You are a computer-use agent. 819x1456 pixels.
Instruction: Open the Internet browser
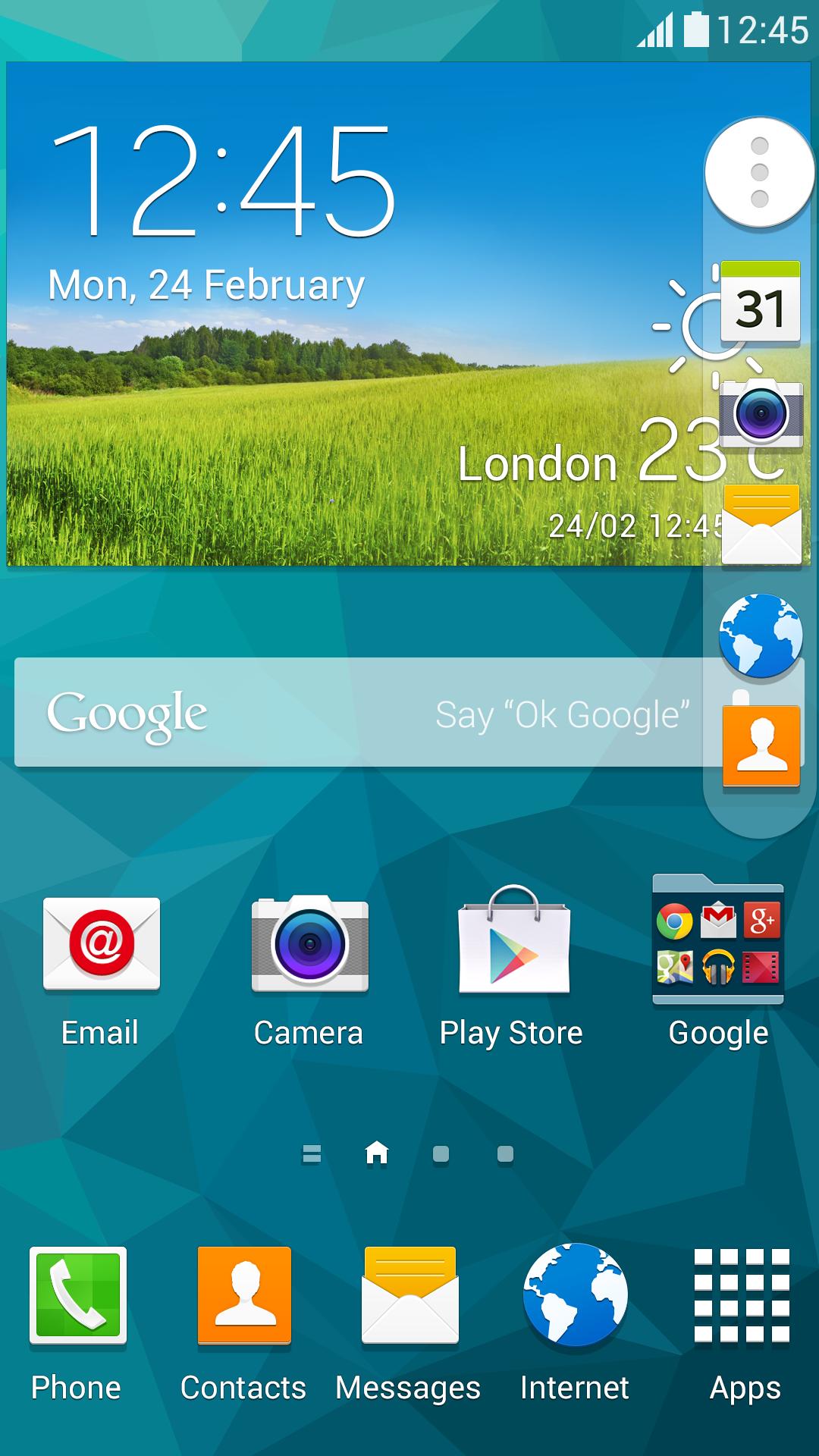pyautogui.click(x=576, y=1297)
